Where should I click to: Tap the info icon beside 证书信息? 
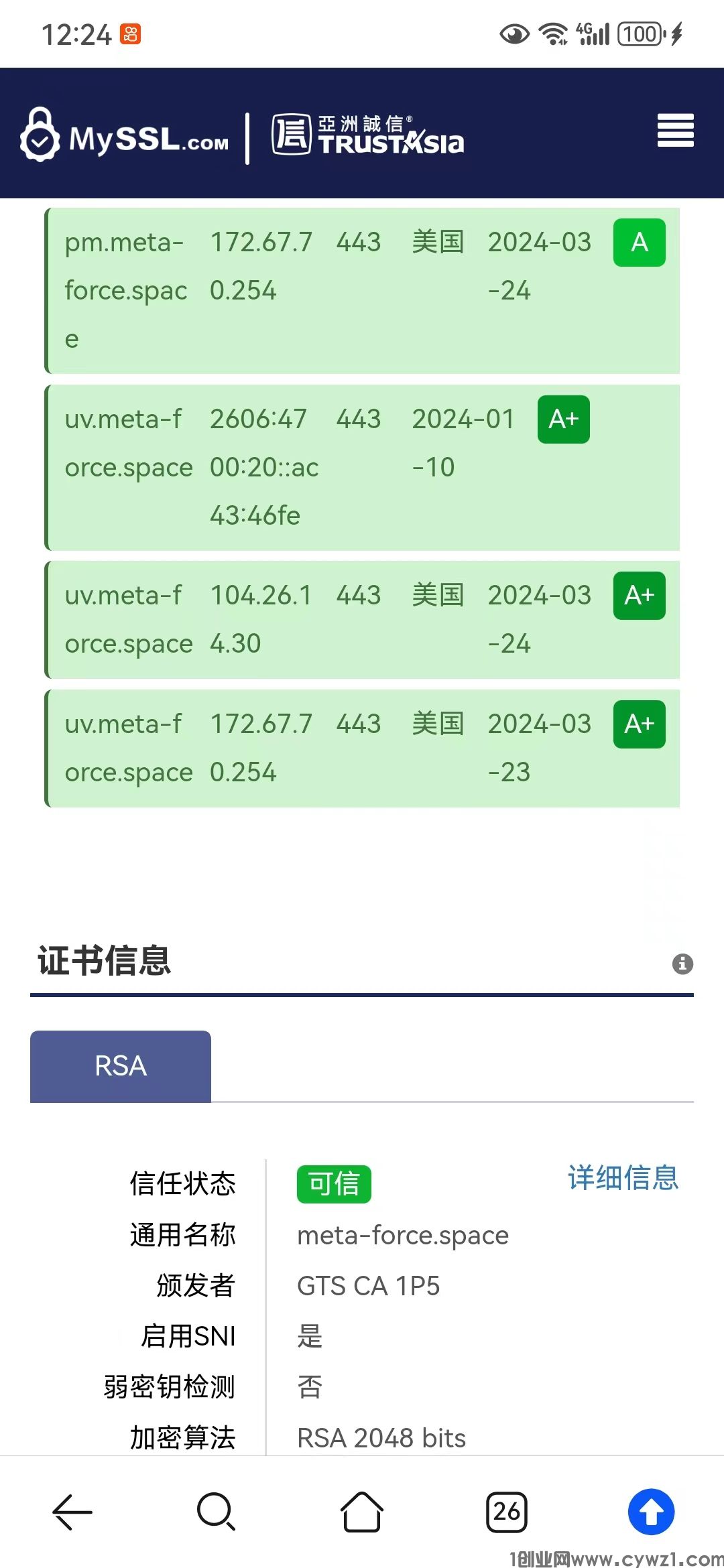coord(682,964)
